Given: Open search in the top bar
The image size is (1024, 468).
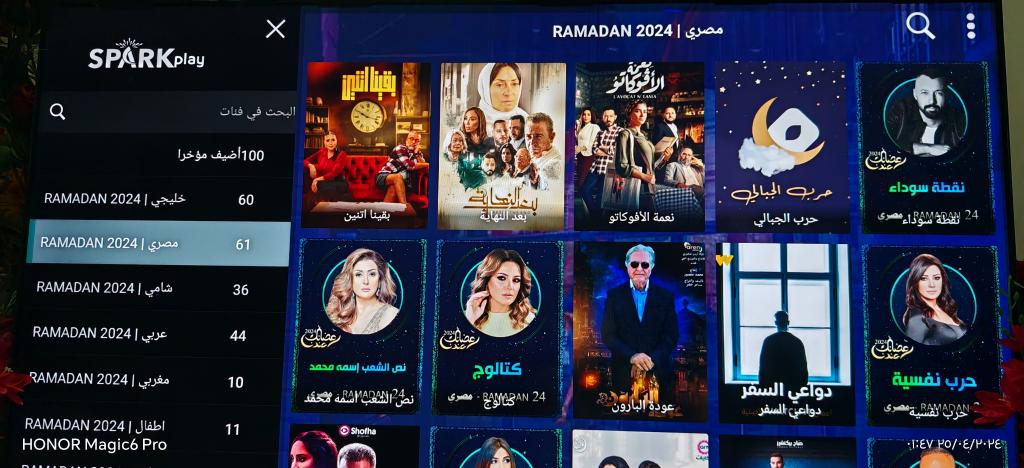Looking at the screenshot, I should coord(920,27).
